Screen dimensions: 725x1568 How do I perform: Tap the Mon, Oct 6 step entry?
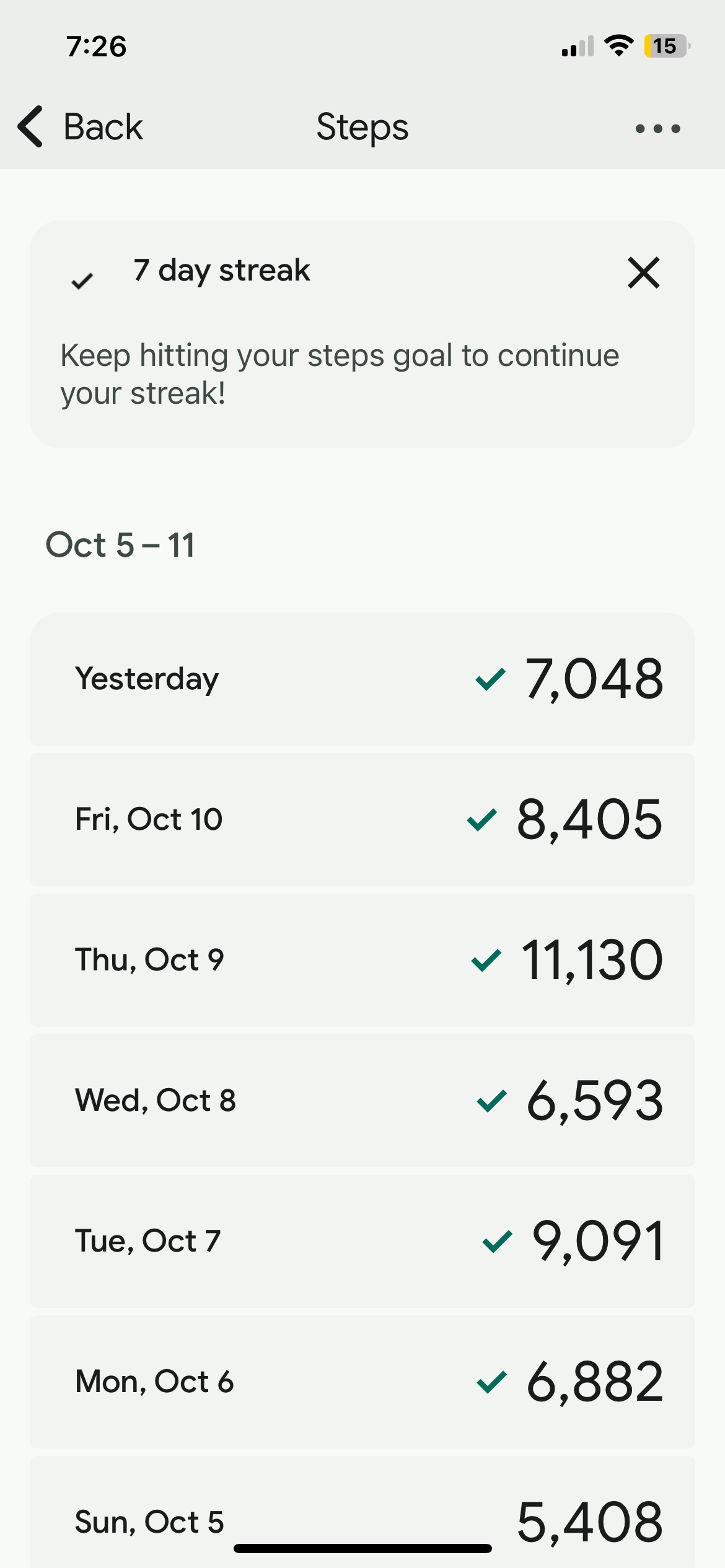(x=362, y=1382)
